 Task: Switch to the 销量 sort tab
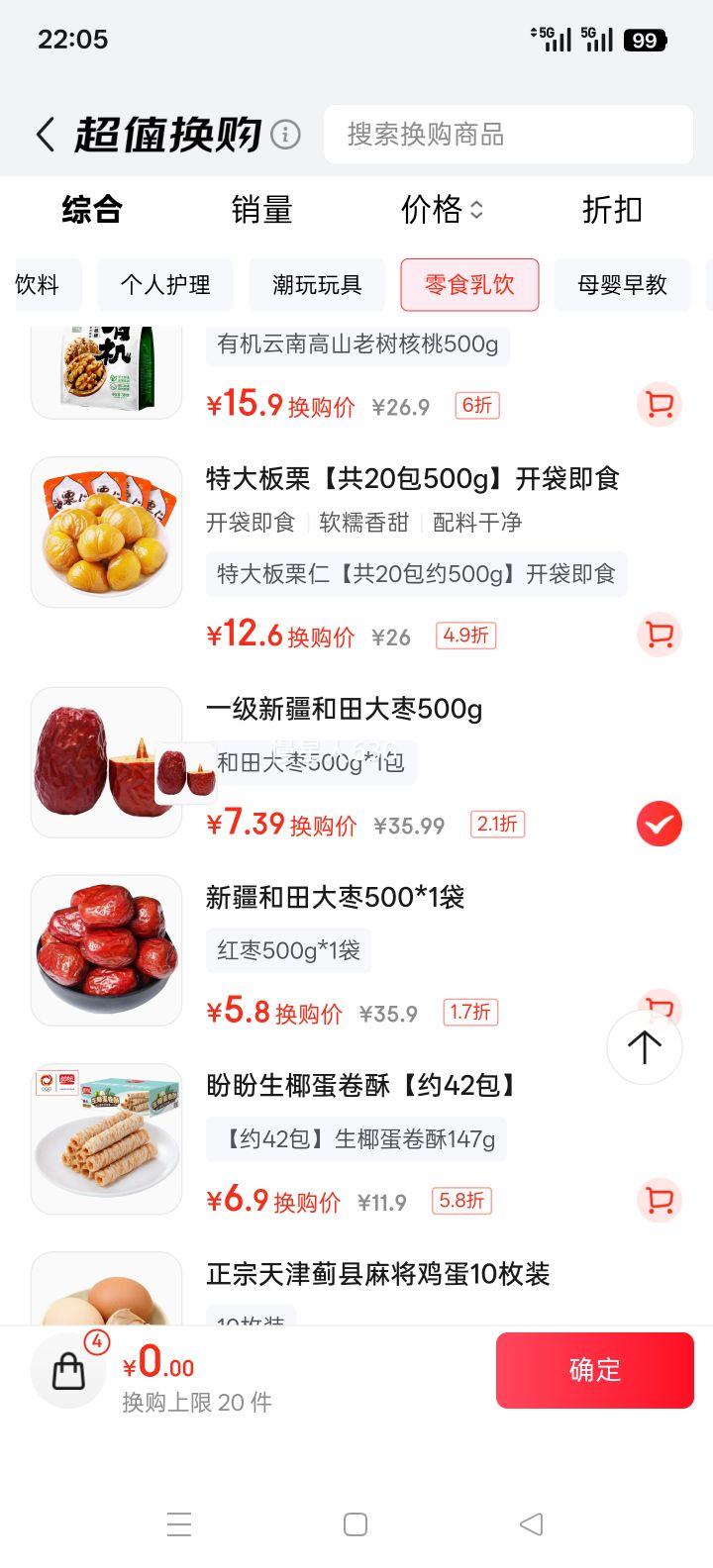(x=261, y=210)
